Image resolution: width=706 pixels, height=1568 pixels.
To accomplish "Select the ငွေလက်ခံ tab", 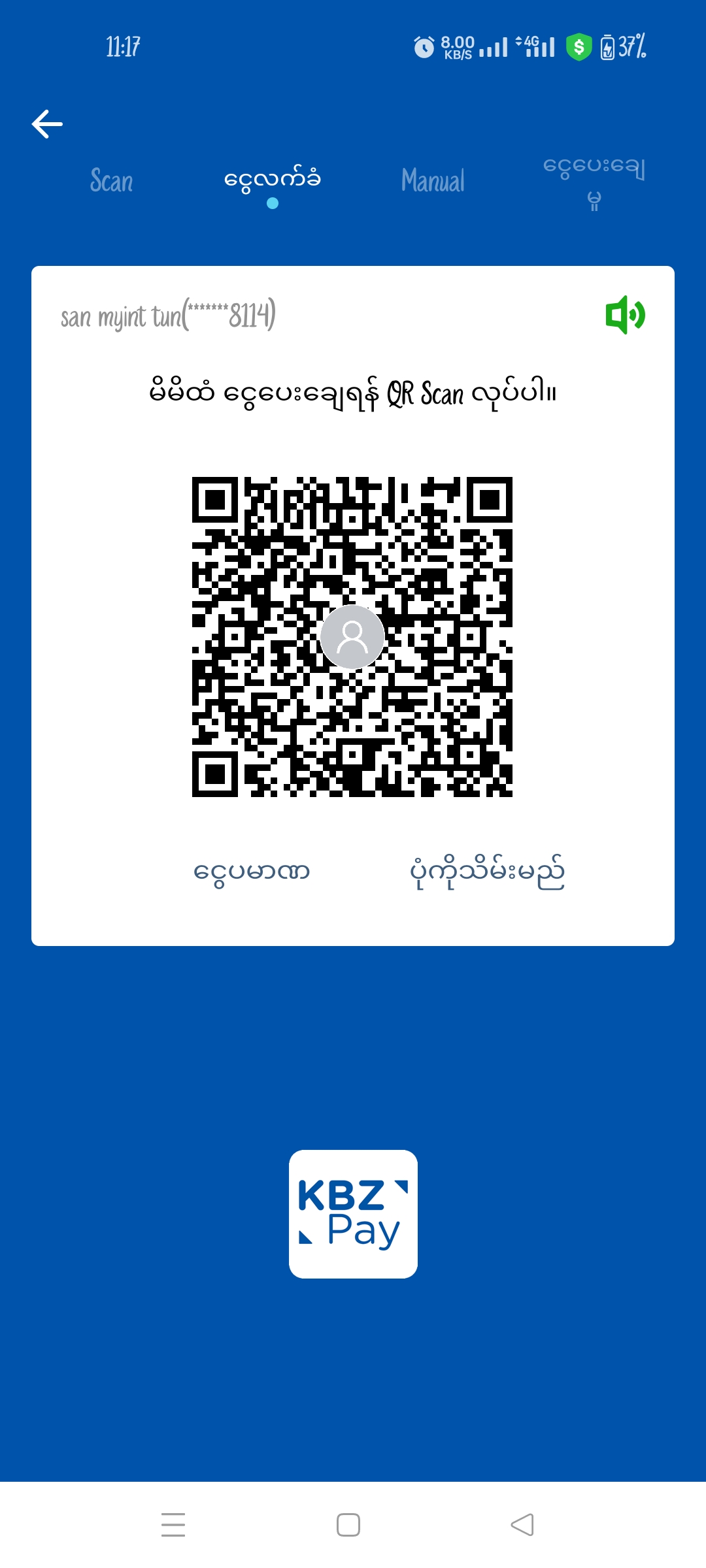I will [272, 180].
